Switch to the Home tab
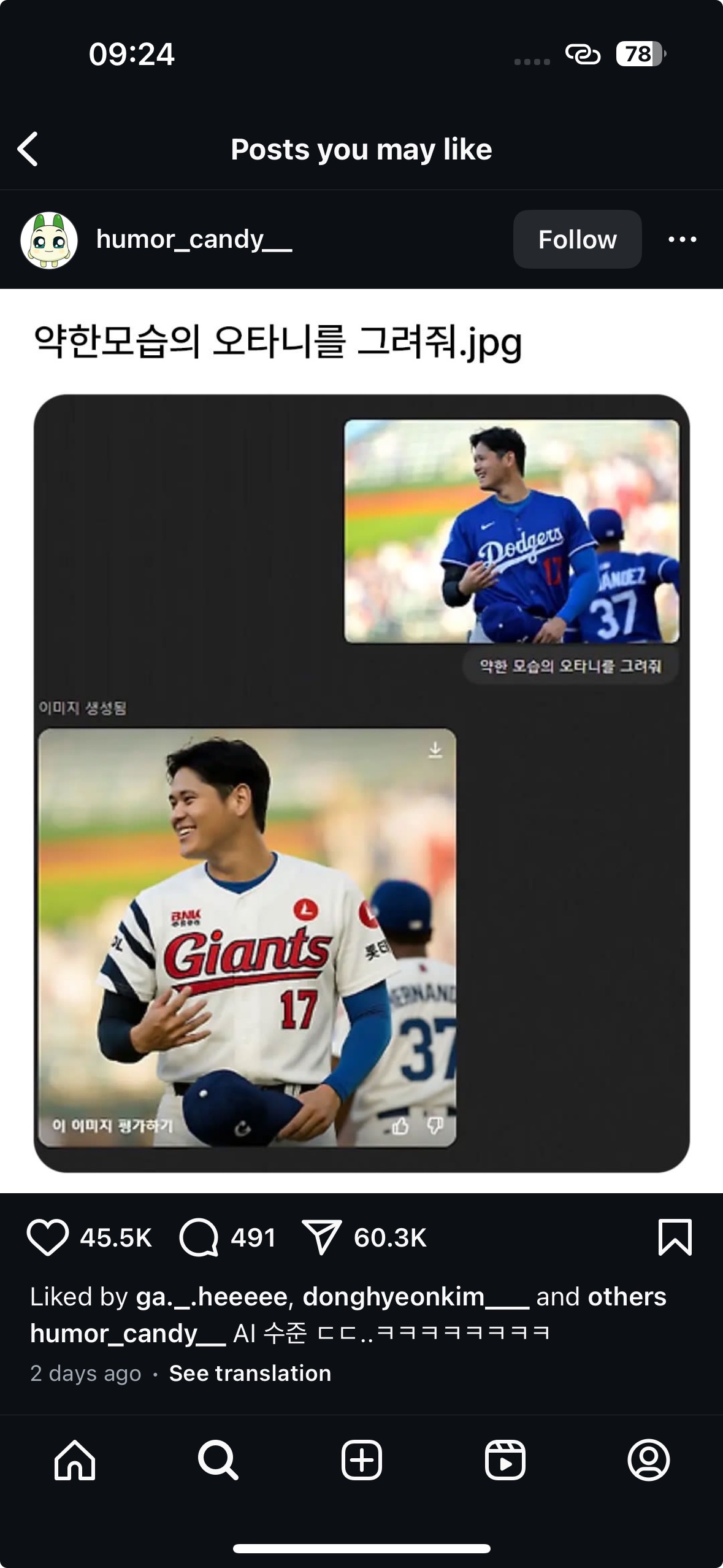This screenshot has height=1568, width=723. point(75,1460)
